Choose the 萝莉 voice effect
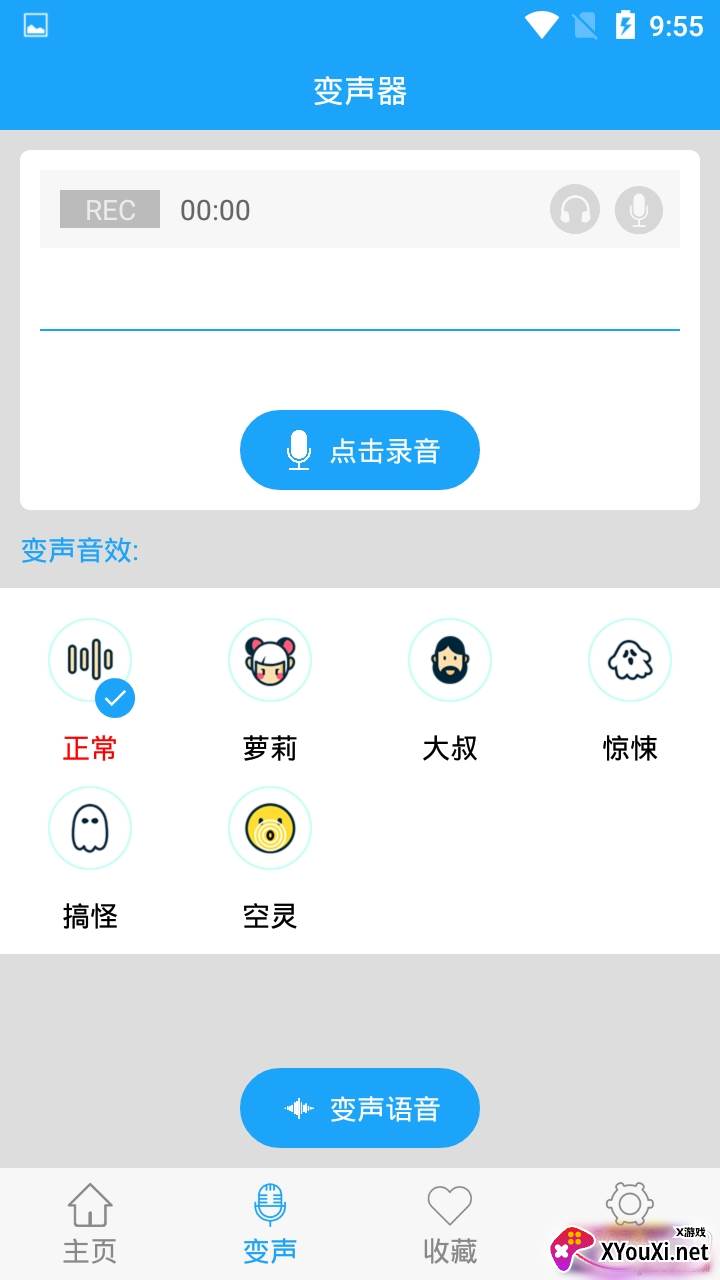 tap(270, 661)
